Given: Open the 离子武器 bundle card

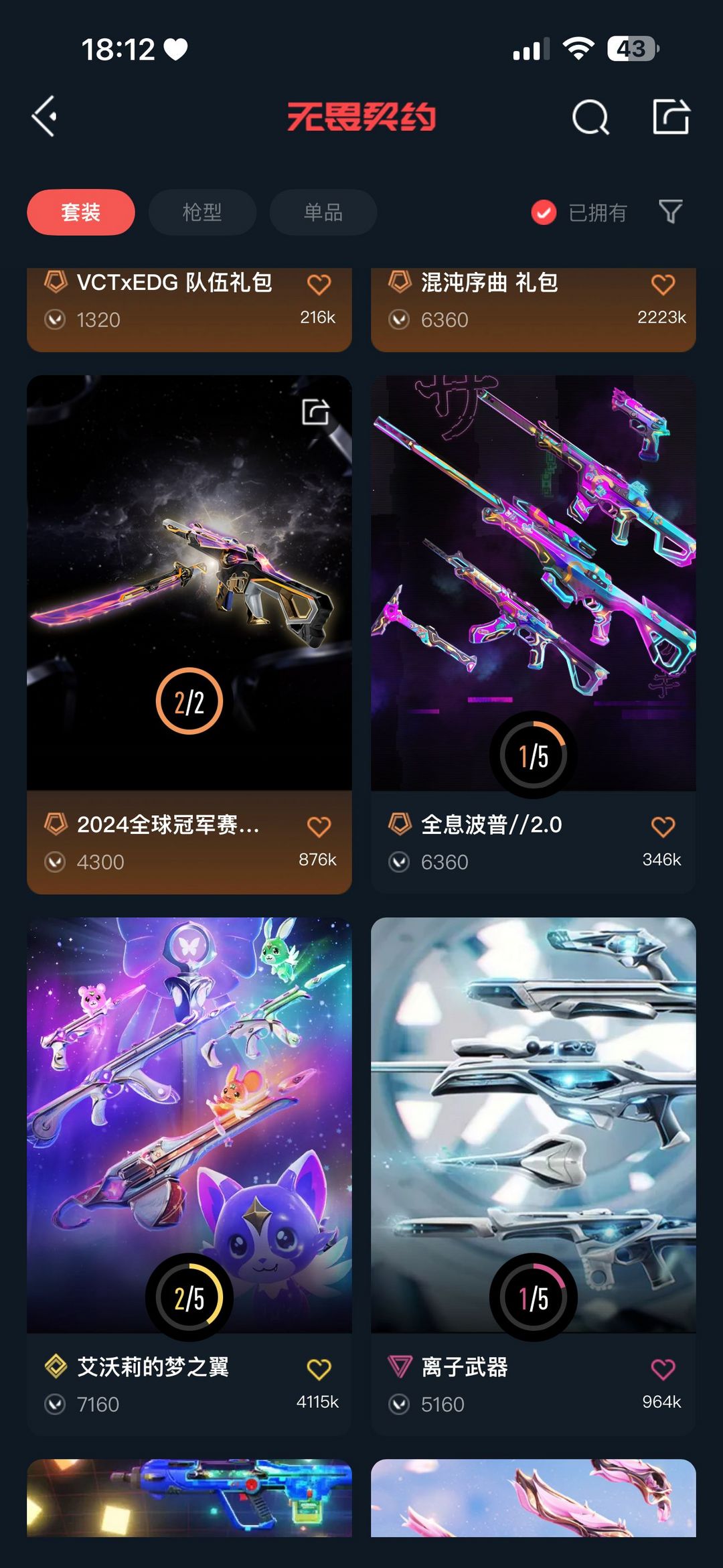Looking at the screenshot, I should (534, 1176).
